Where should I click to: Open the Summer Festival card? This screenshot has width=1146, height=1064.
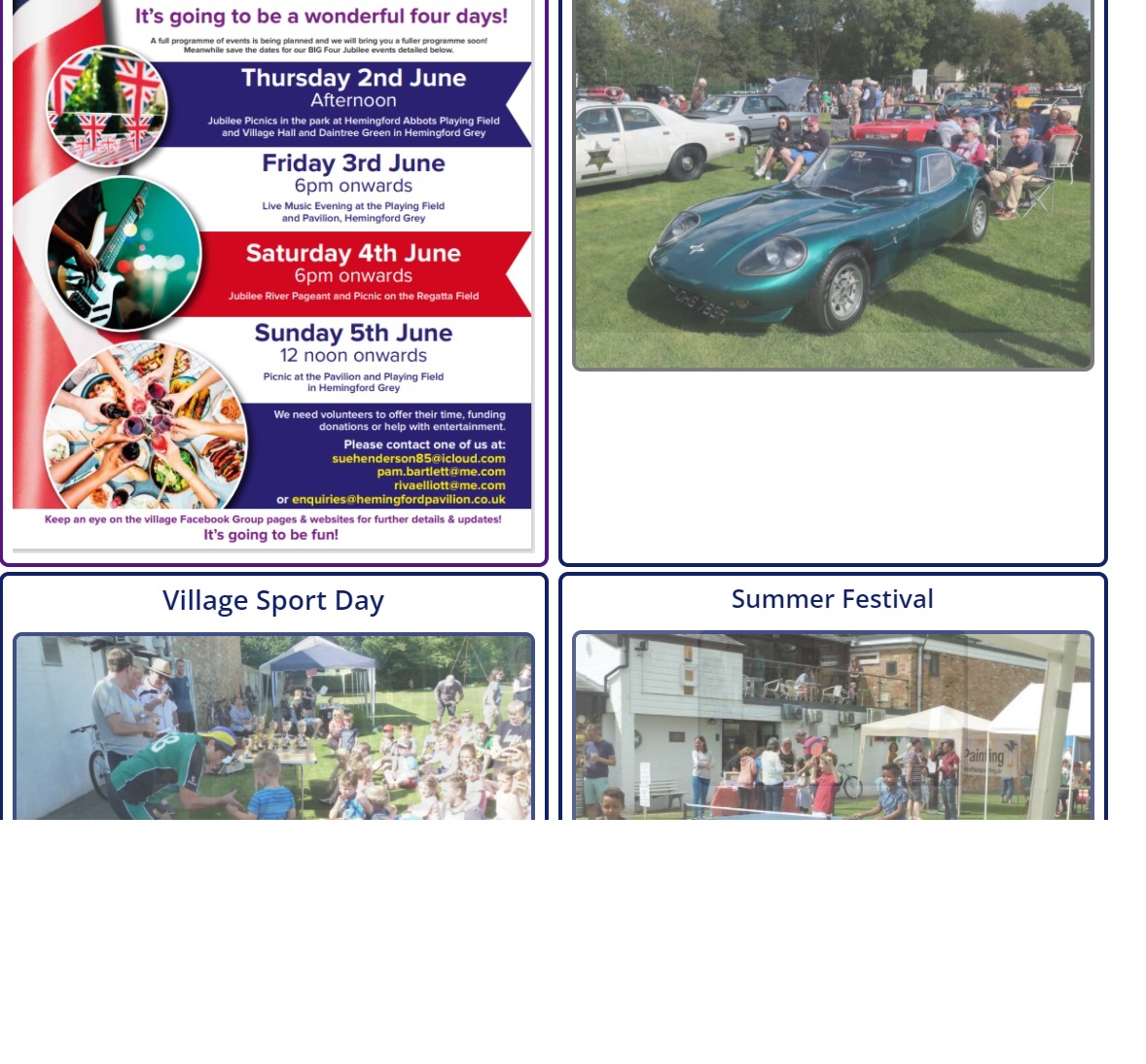833,599
